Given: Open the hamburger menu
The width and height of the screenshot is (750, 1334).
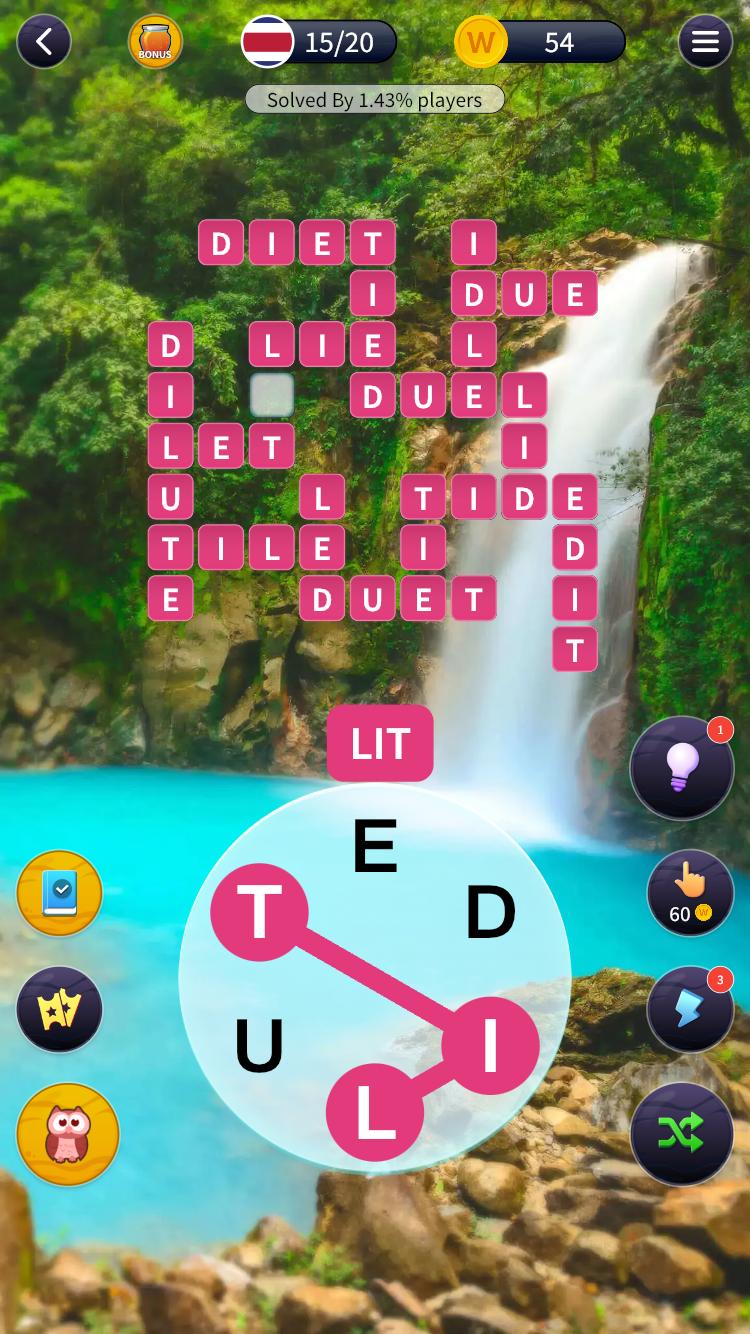Looking at the screenshot, I should point(705,42).
